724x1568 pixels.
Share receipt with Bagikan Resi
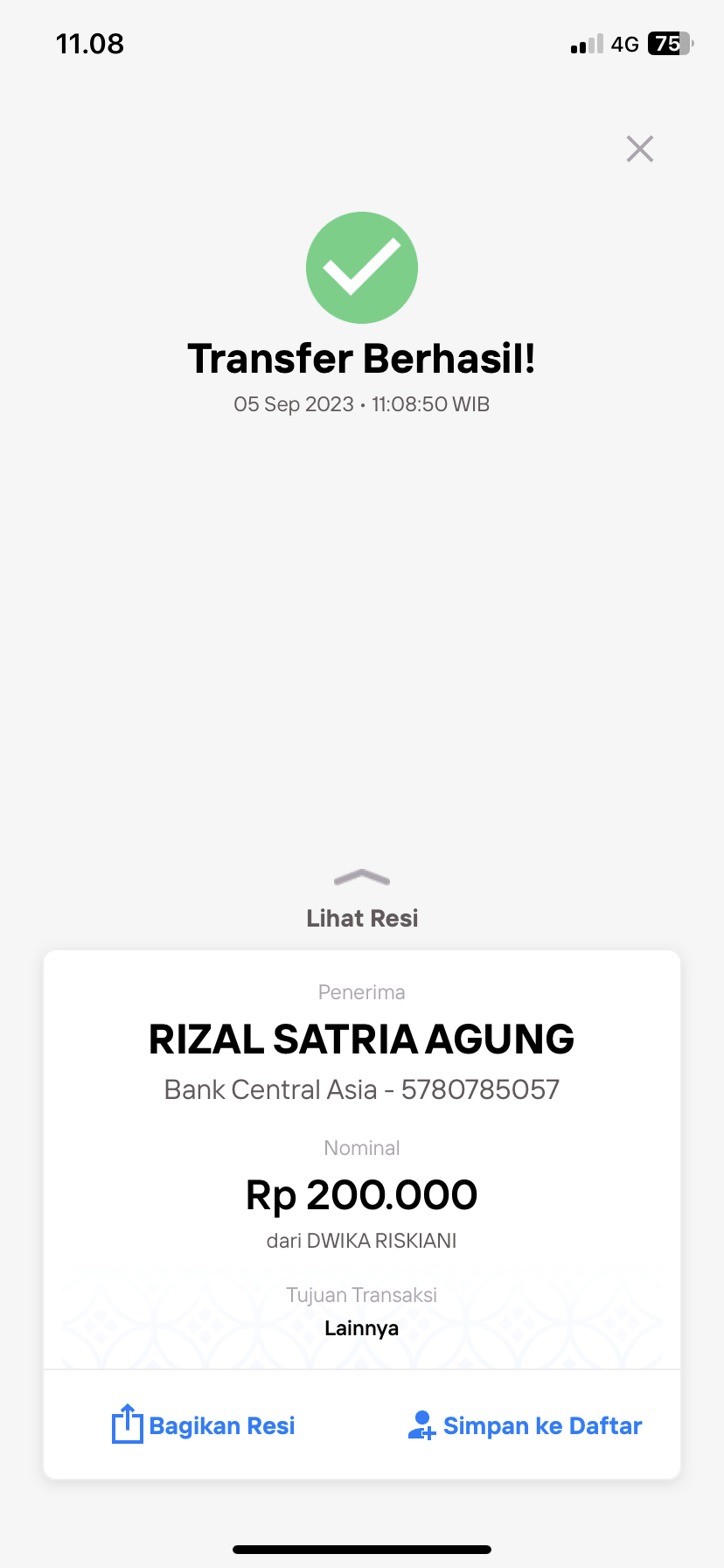[x=204, y=1425]
